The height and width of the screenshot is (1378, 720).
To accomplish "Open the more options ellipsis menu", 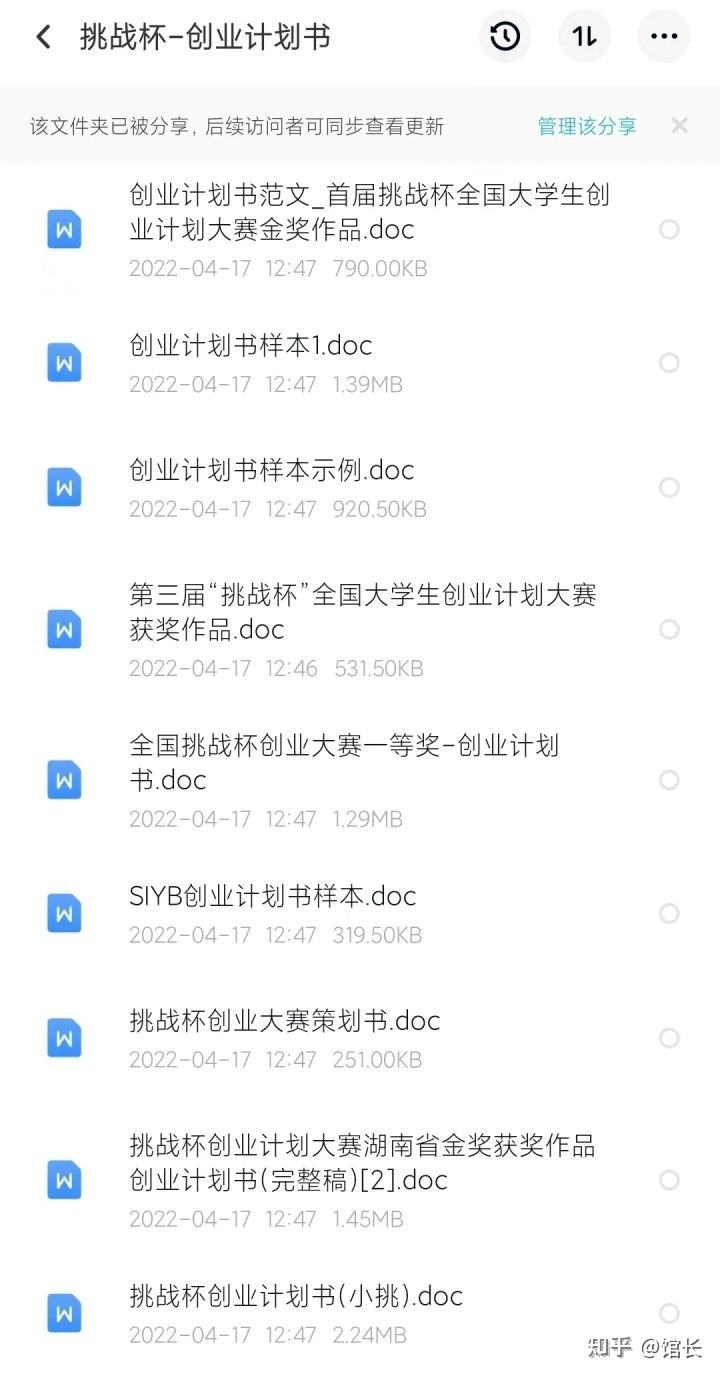I will point(663,36).
